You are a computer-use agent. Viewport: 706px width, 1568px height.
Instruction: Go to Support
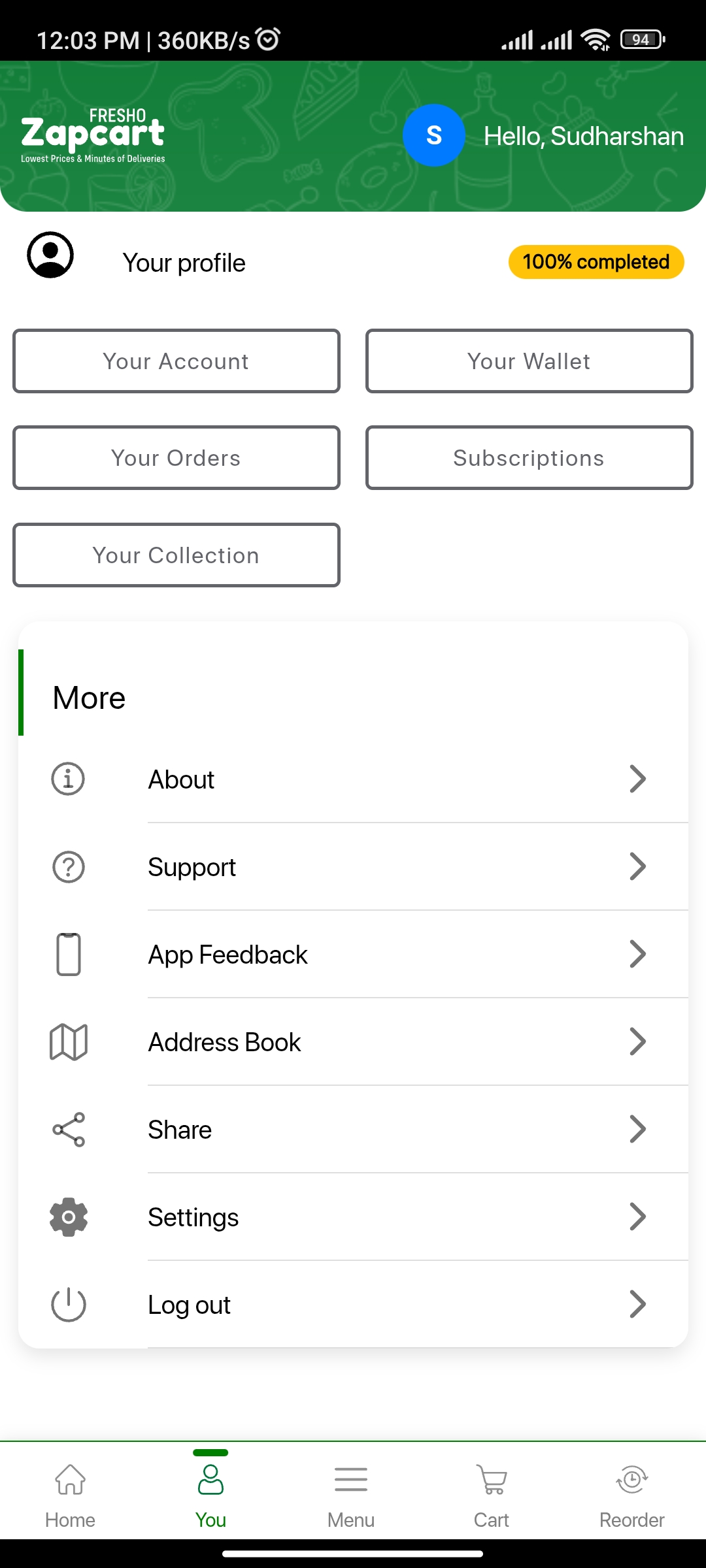point(353,867)
